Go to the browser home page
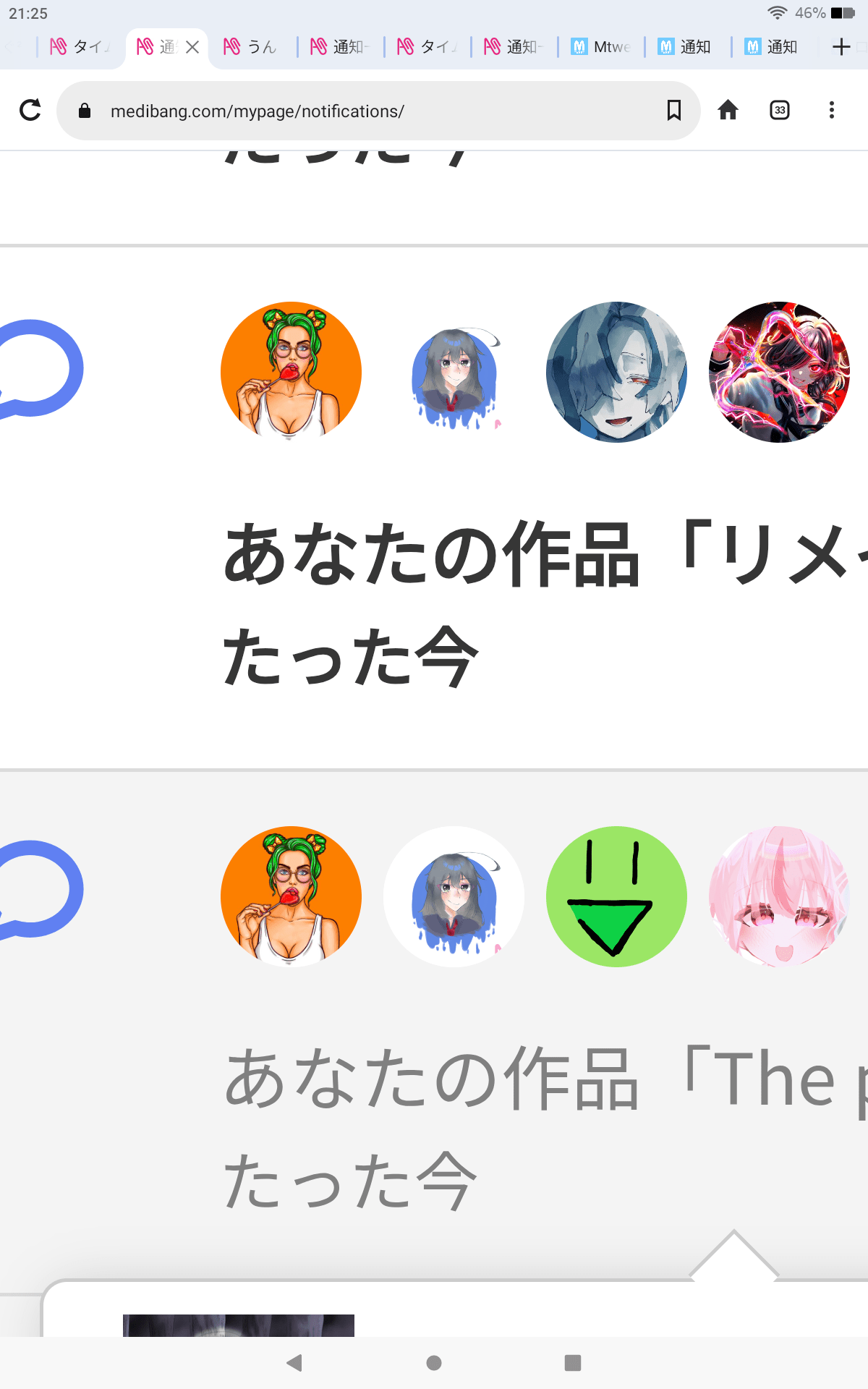 coord(728,110)
